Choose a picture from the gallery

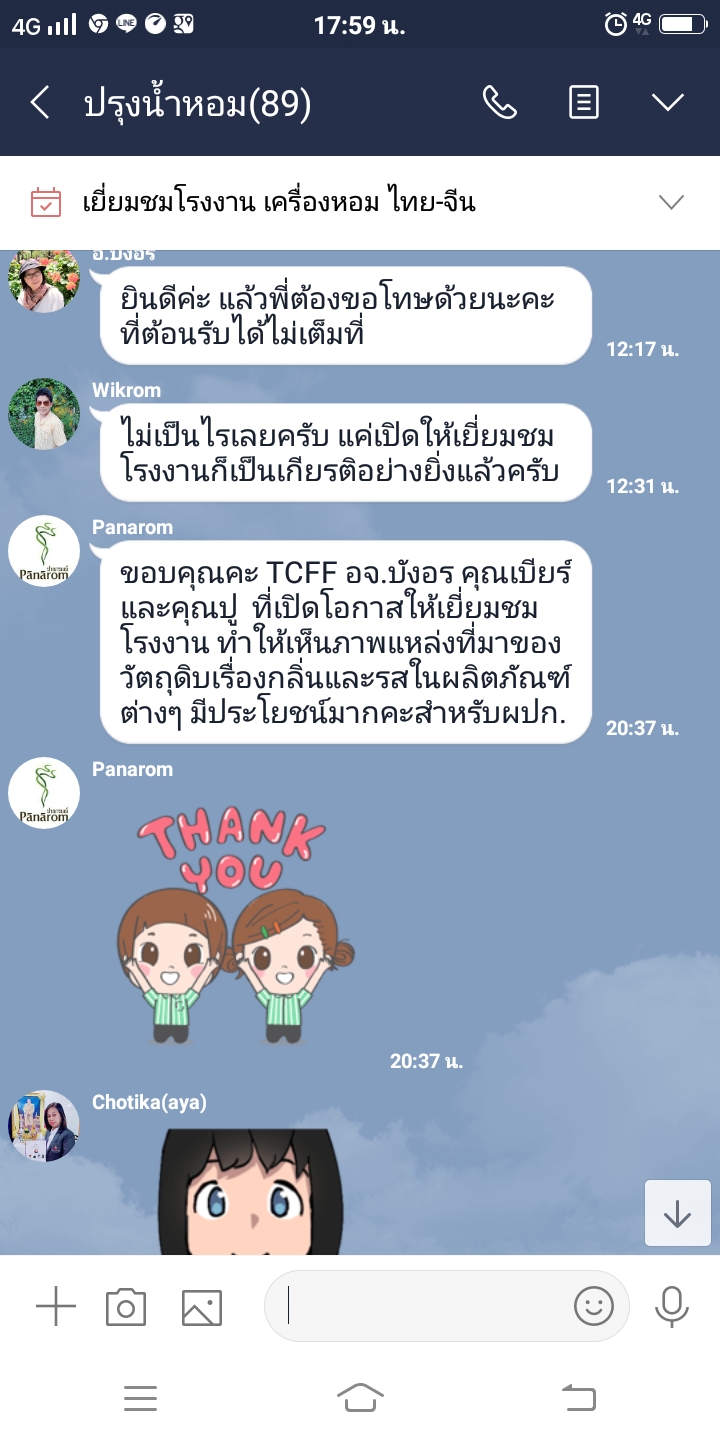pyautogui.click(x=201, y=1307)
